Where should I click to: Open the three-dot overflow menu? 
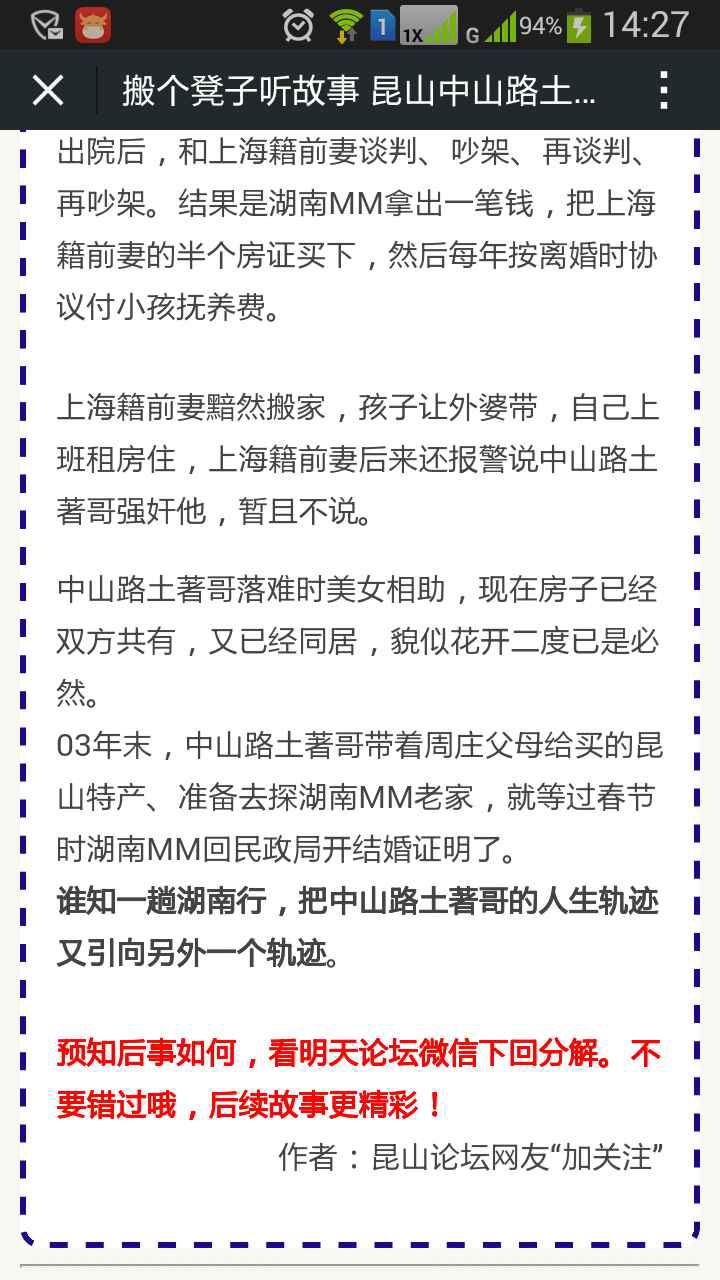[x=664, y=91]
